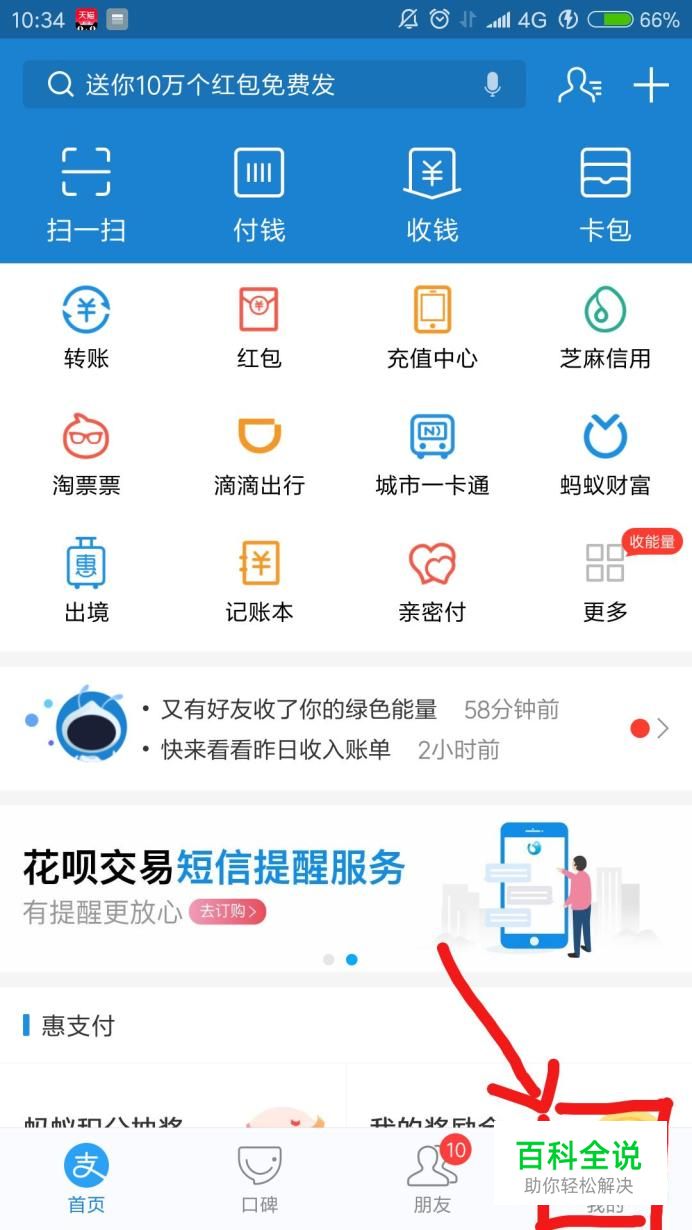
Task: Tap the 去订购 button on banner
Action: (x=228, y=911)
